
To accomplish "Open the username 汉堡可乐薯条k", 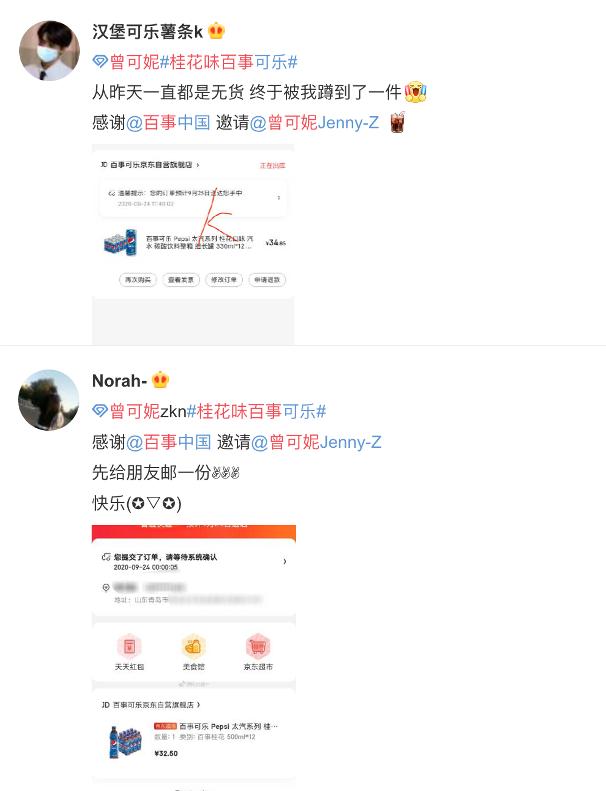I will [147, 31].
